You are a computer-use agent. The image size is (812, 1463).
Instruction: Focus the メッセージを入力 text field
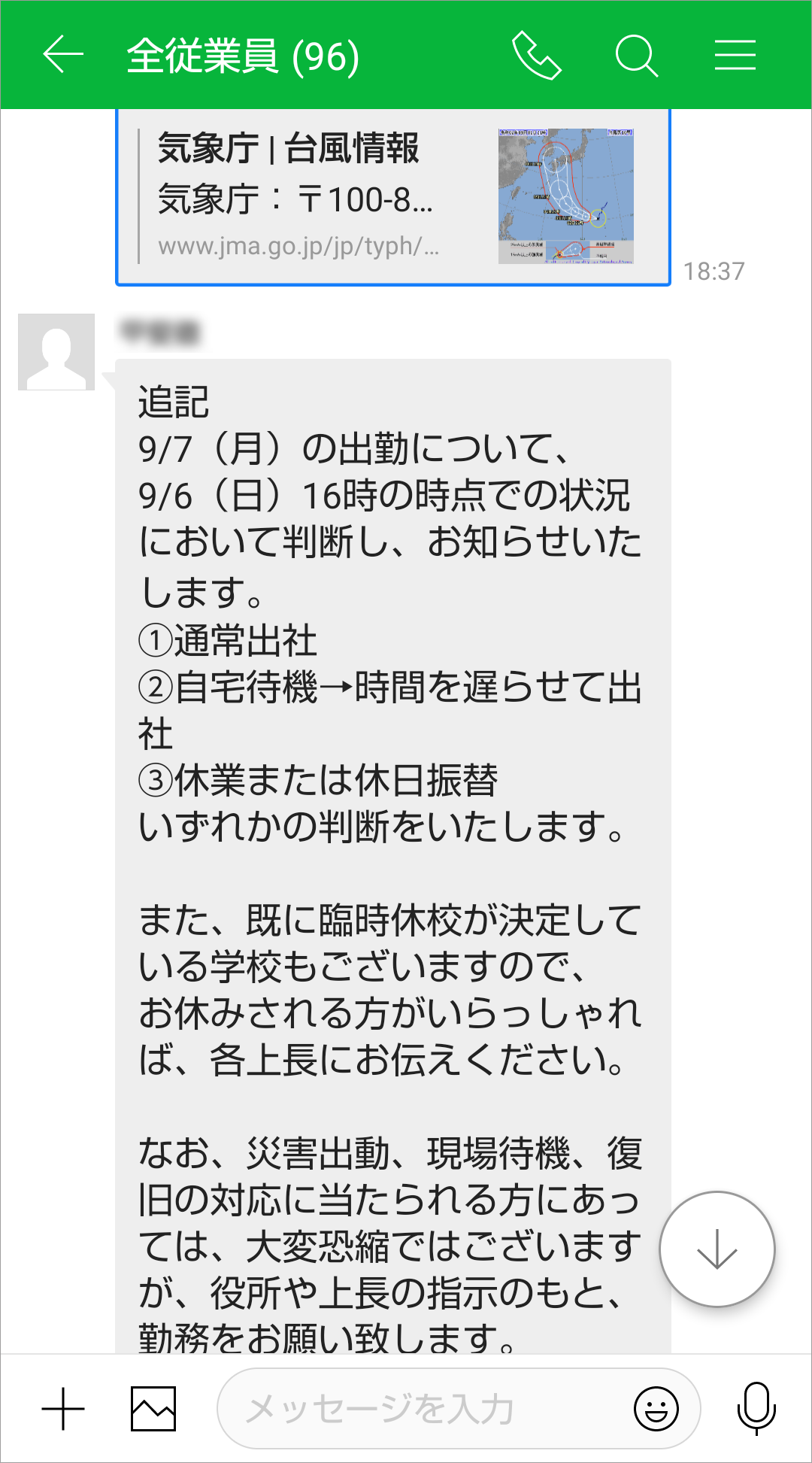pos(421,1409)
